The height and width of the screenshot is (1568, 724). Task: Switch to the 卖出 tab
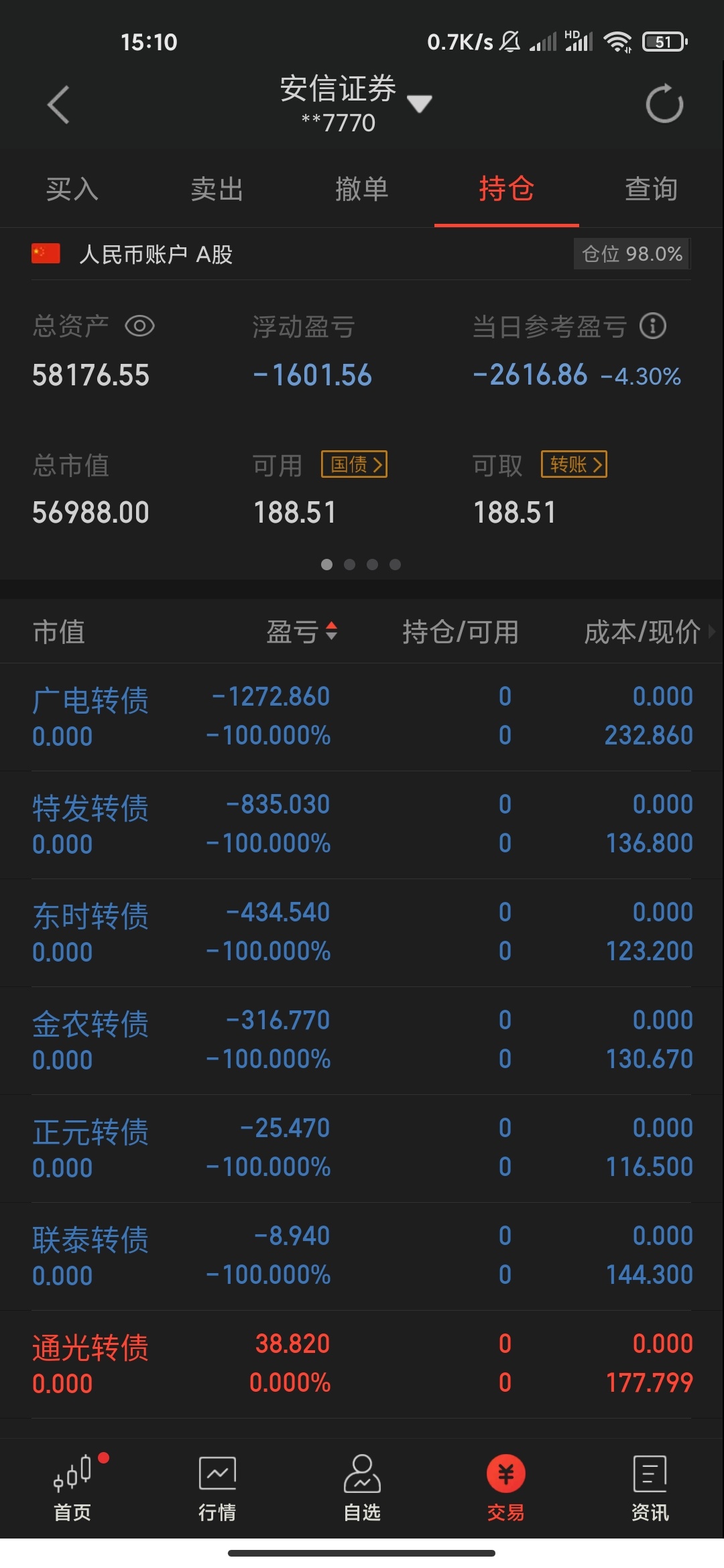[x=217, y=189]
